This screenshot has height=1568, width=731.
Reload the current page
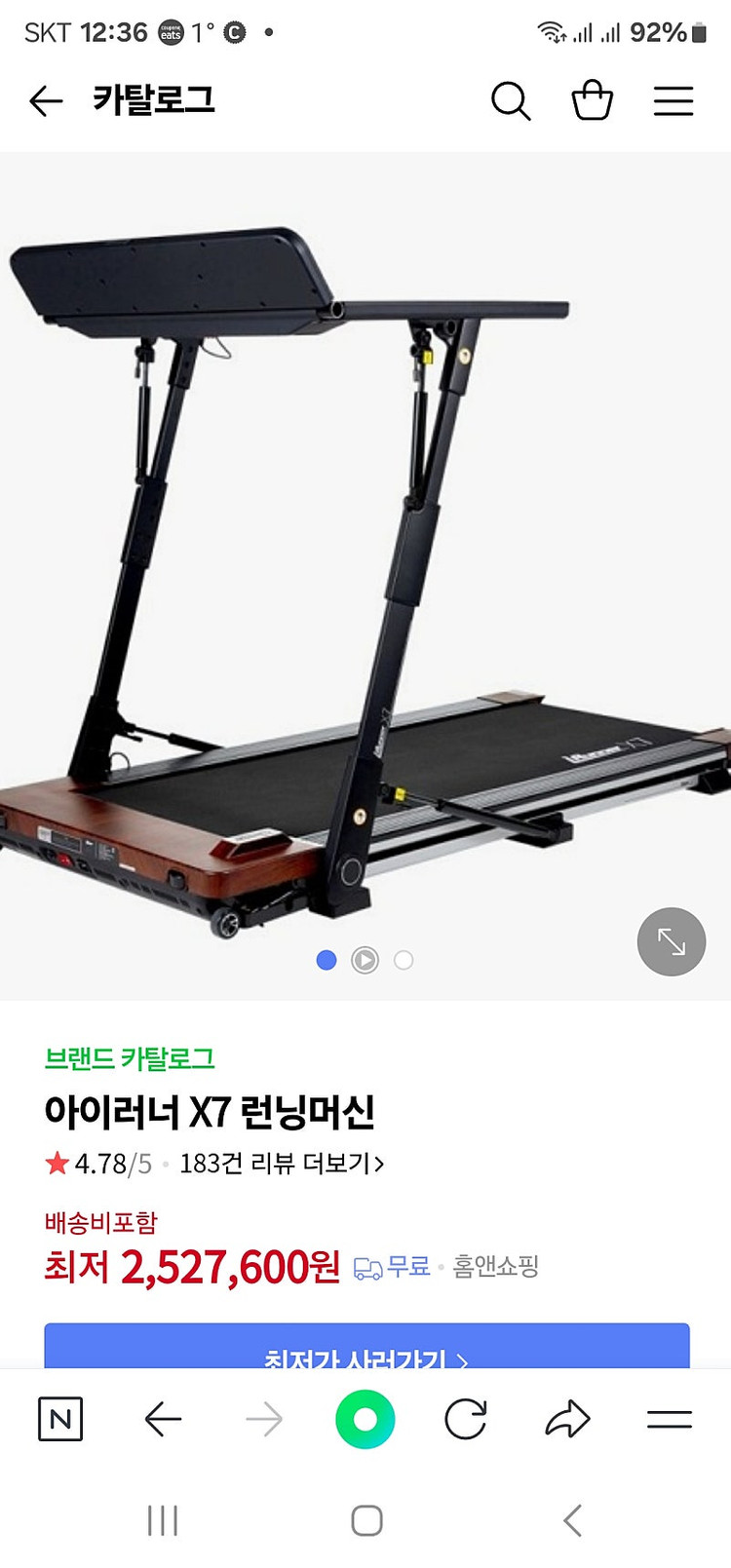466,1420
